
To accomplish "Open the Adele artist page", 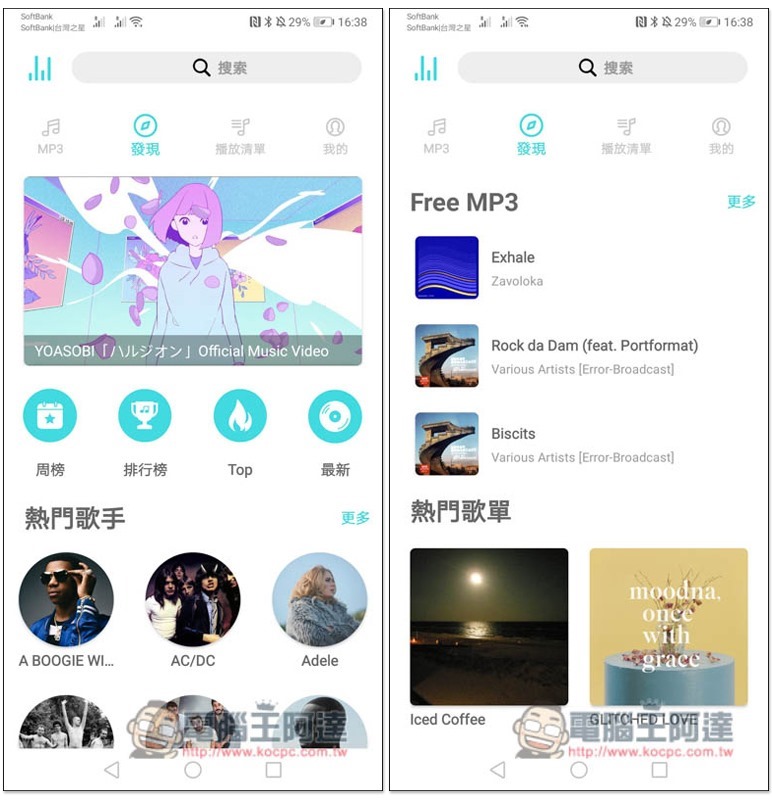I will [320, 600].
